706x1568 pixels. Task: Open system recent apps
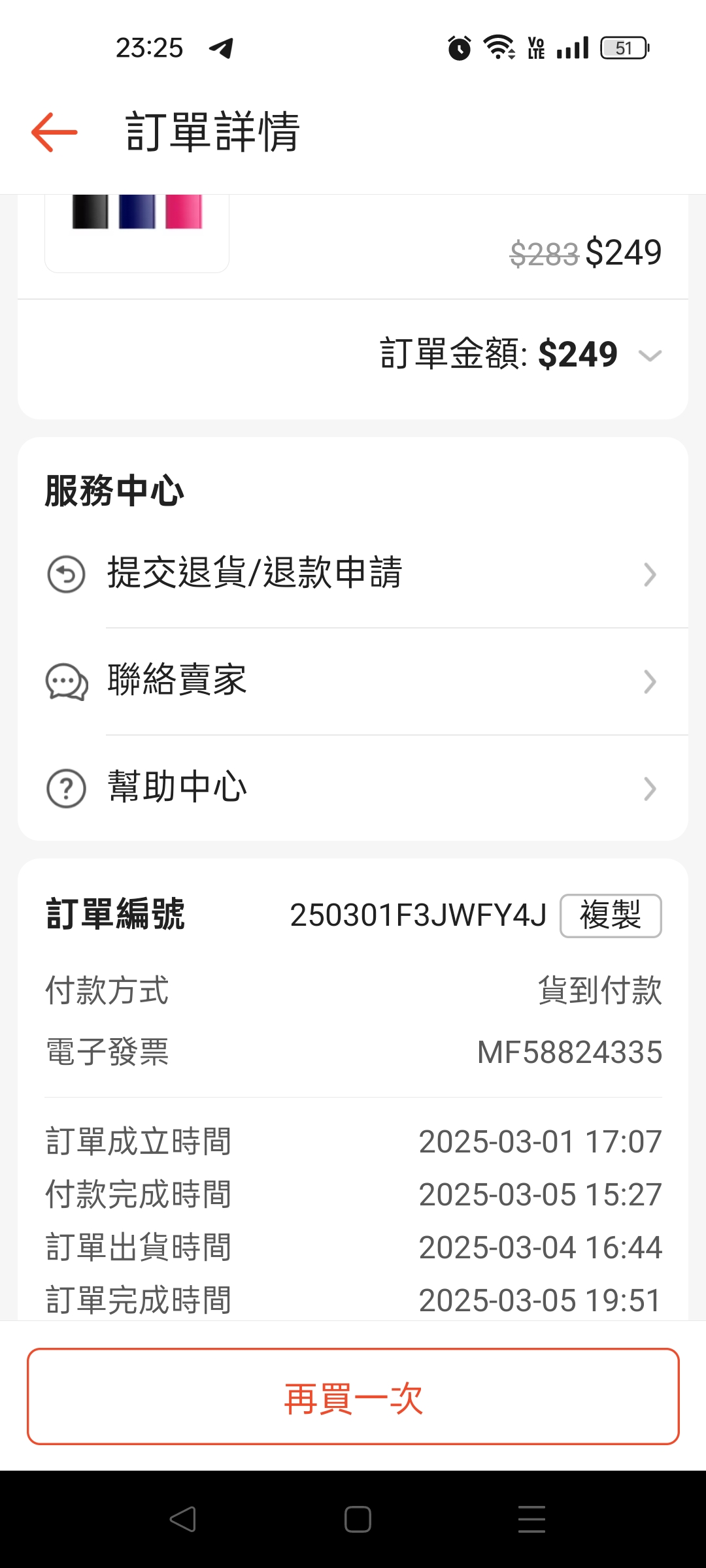[531, 1519]
